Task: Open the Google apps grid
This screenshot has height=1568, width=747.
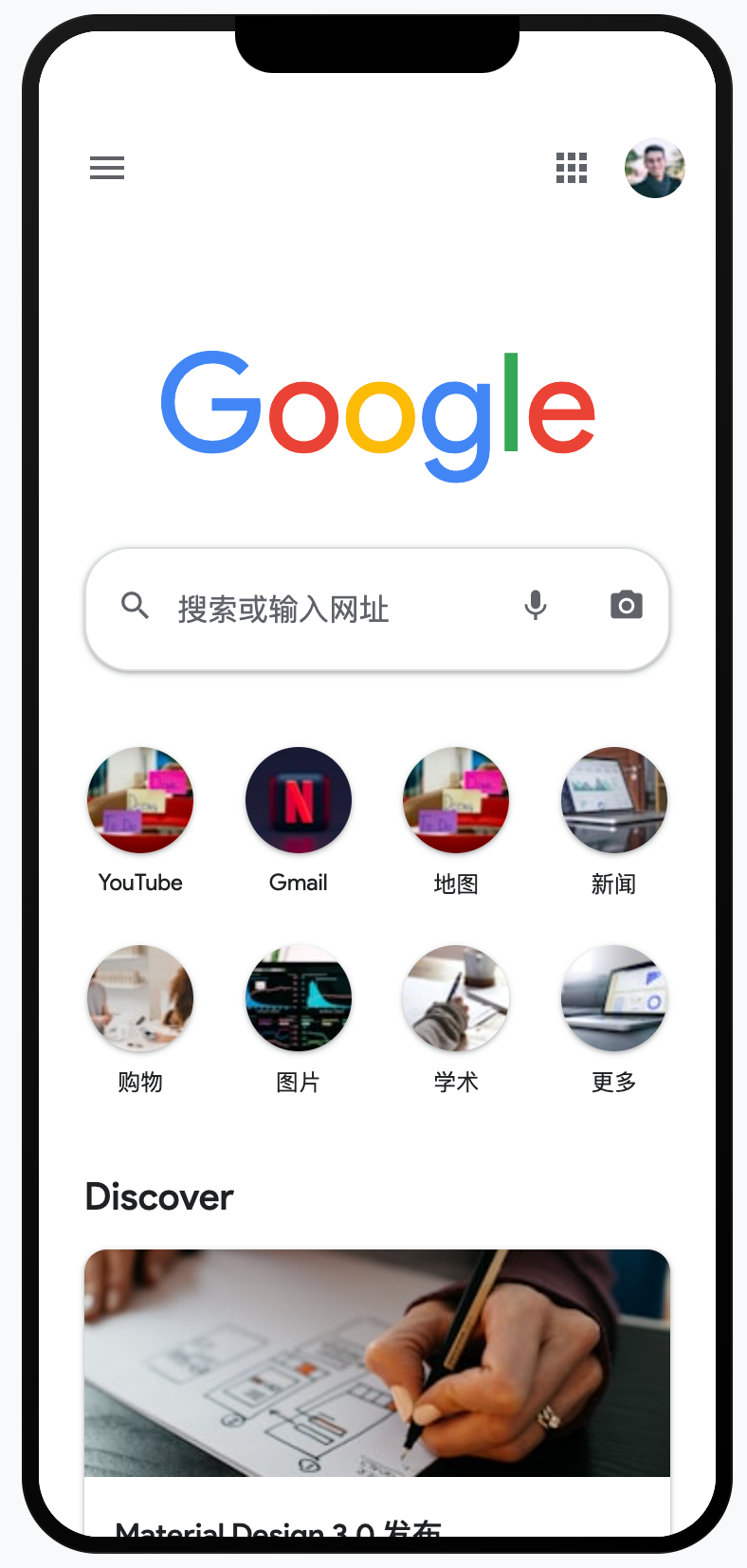Action: [571, 168]
